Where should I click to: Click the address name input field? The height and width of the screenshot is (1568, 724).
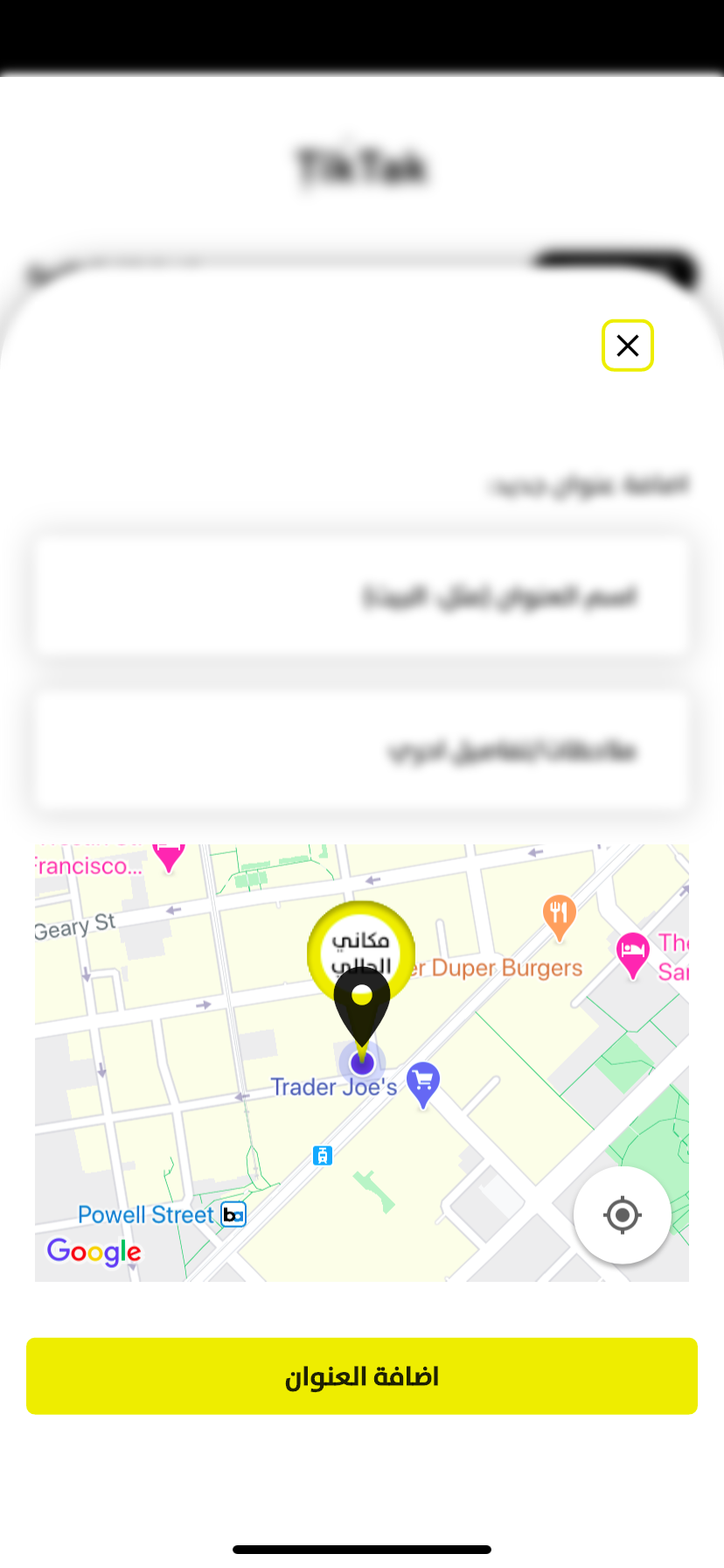point(362,596)
